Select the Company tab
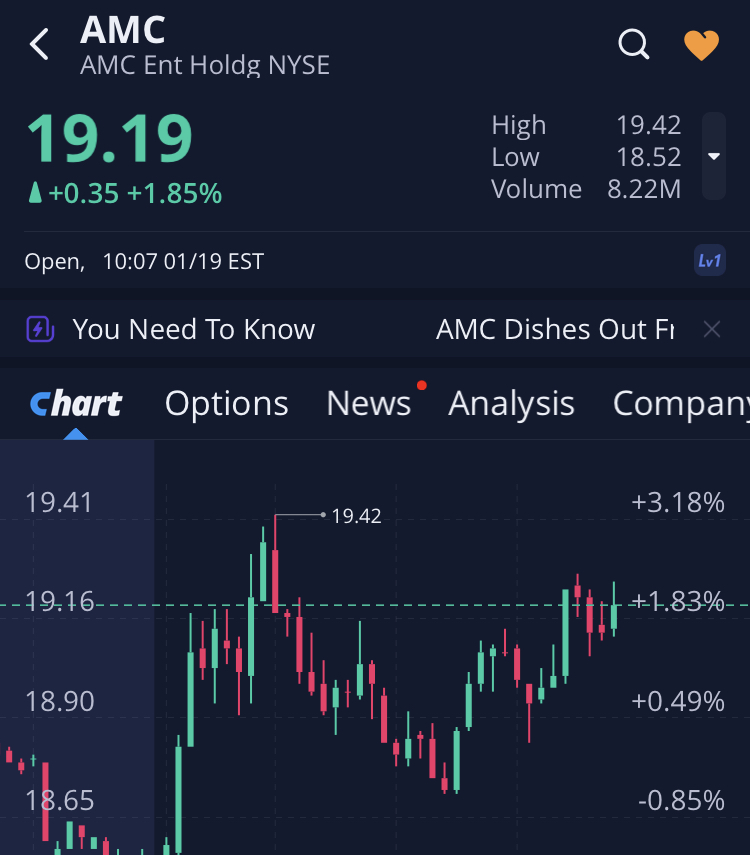750x855 pixels. (680, 403)
